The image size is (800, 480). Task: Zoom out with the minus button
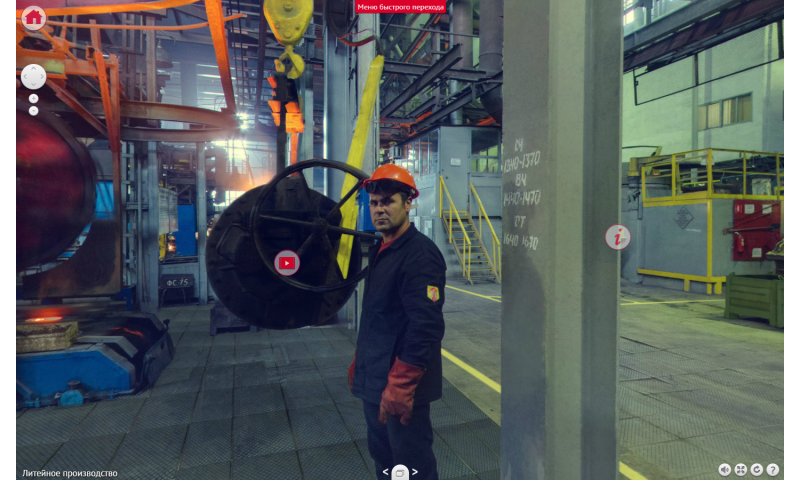point(33,111)
